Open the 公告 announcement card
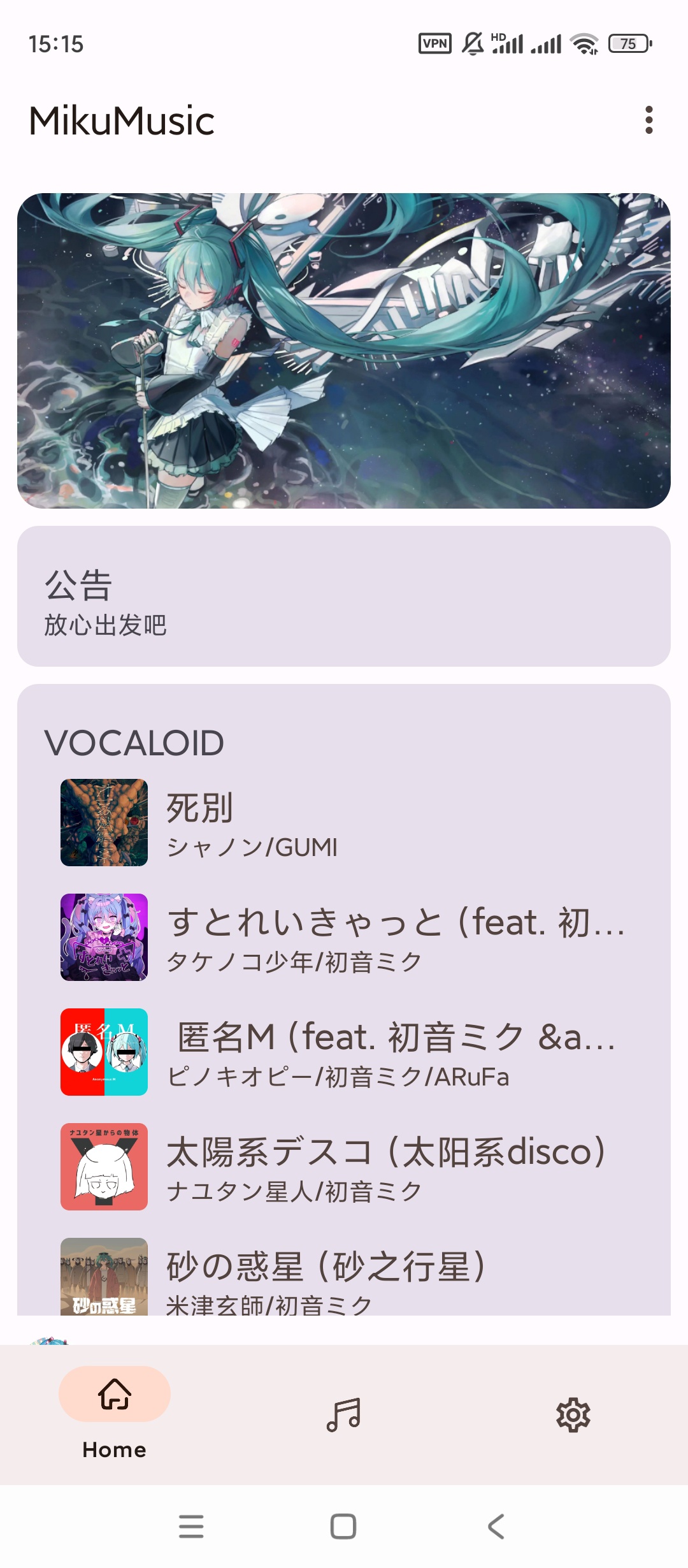Viewport: 688px width, 1568px height. (x=344, y=596)
